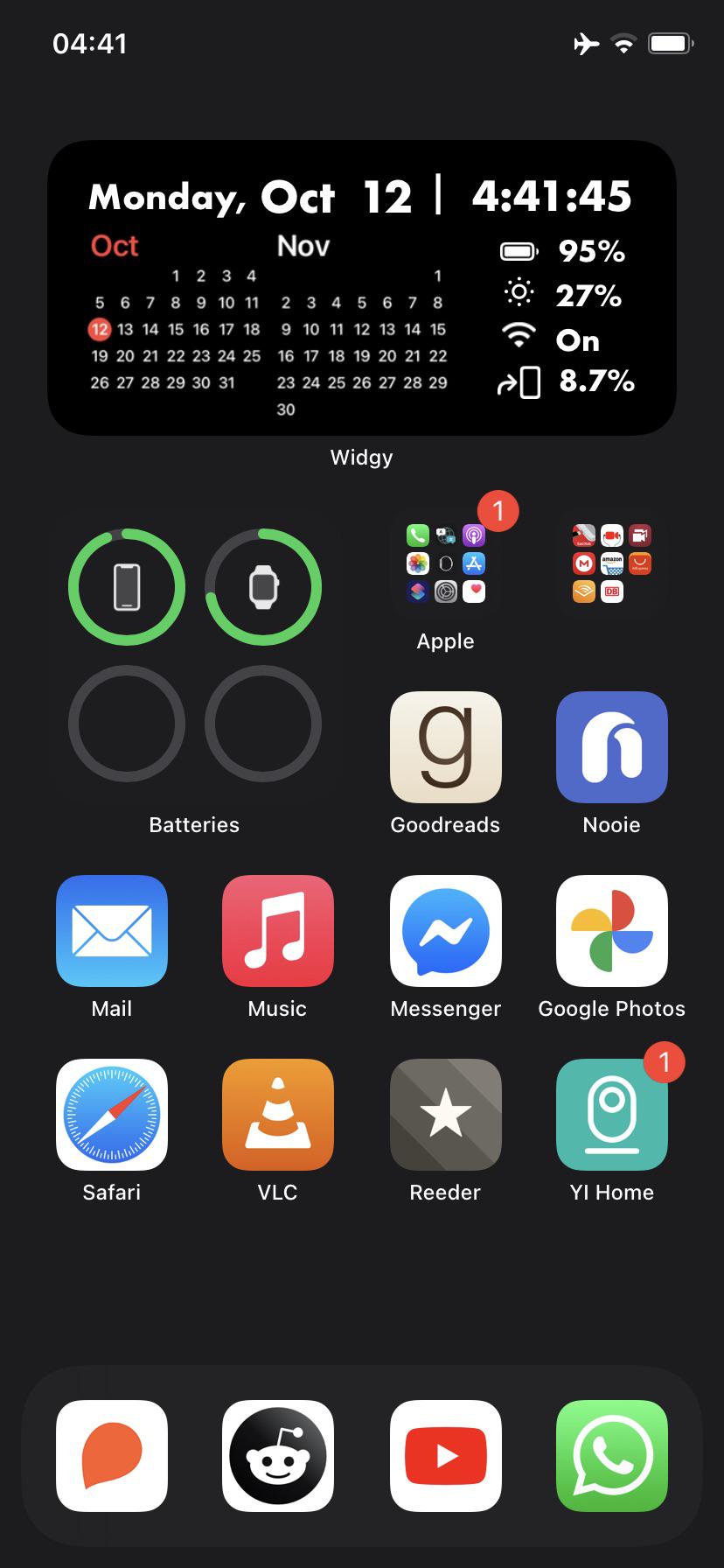Open the Apple folder
This screenshot has width=724, height=1568.
click(445, 563)
